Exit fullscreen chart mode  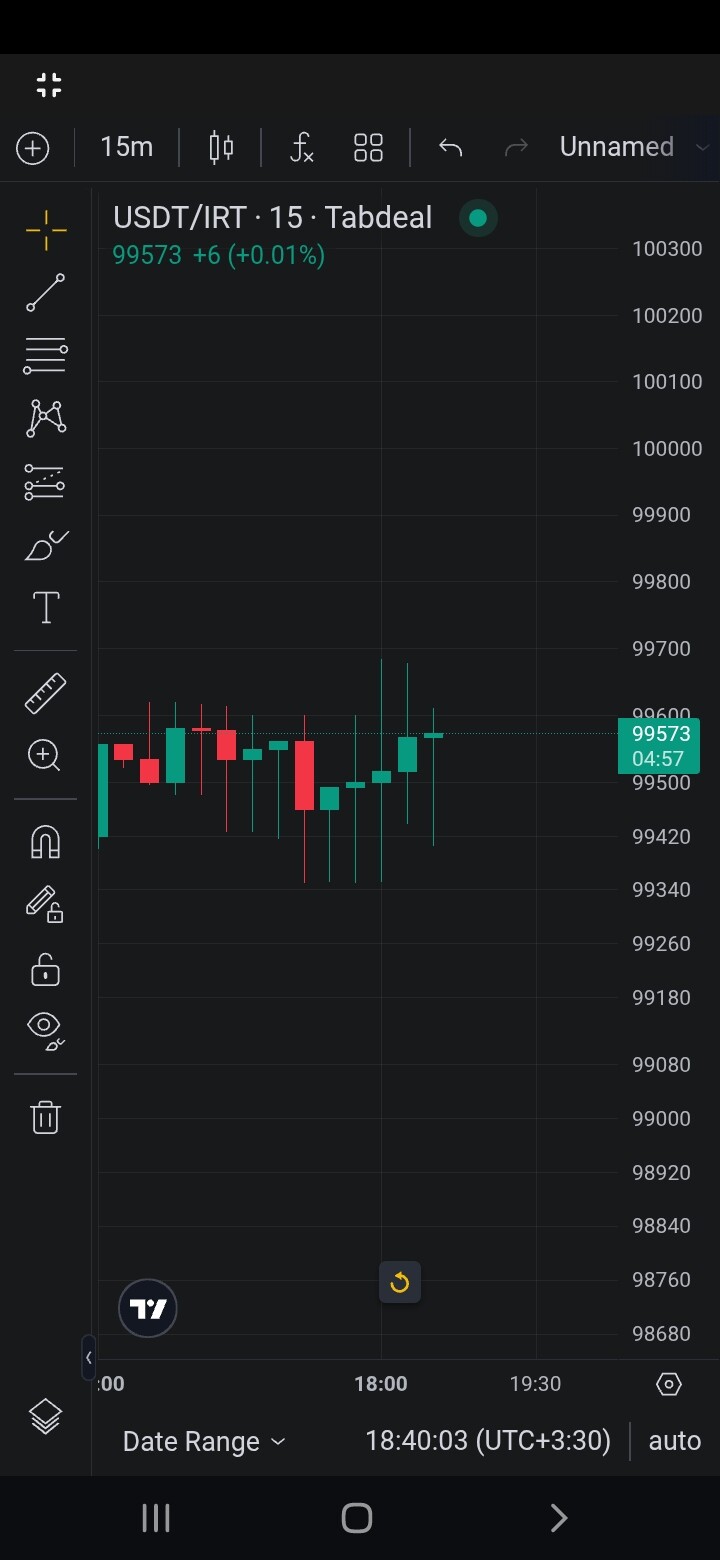(x=48, y=85)
